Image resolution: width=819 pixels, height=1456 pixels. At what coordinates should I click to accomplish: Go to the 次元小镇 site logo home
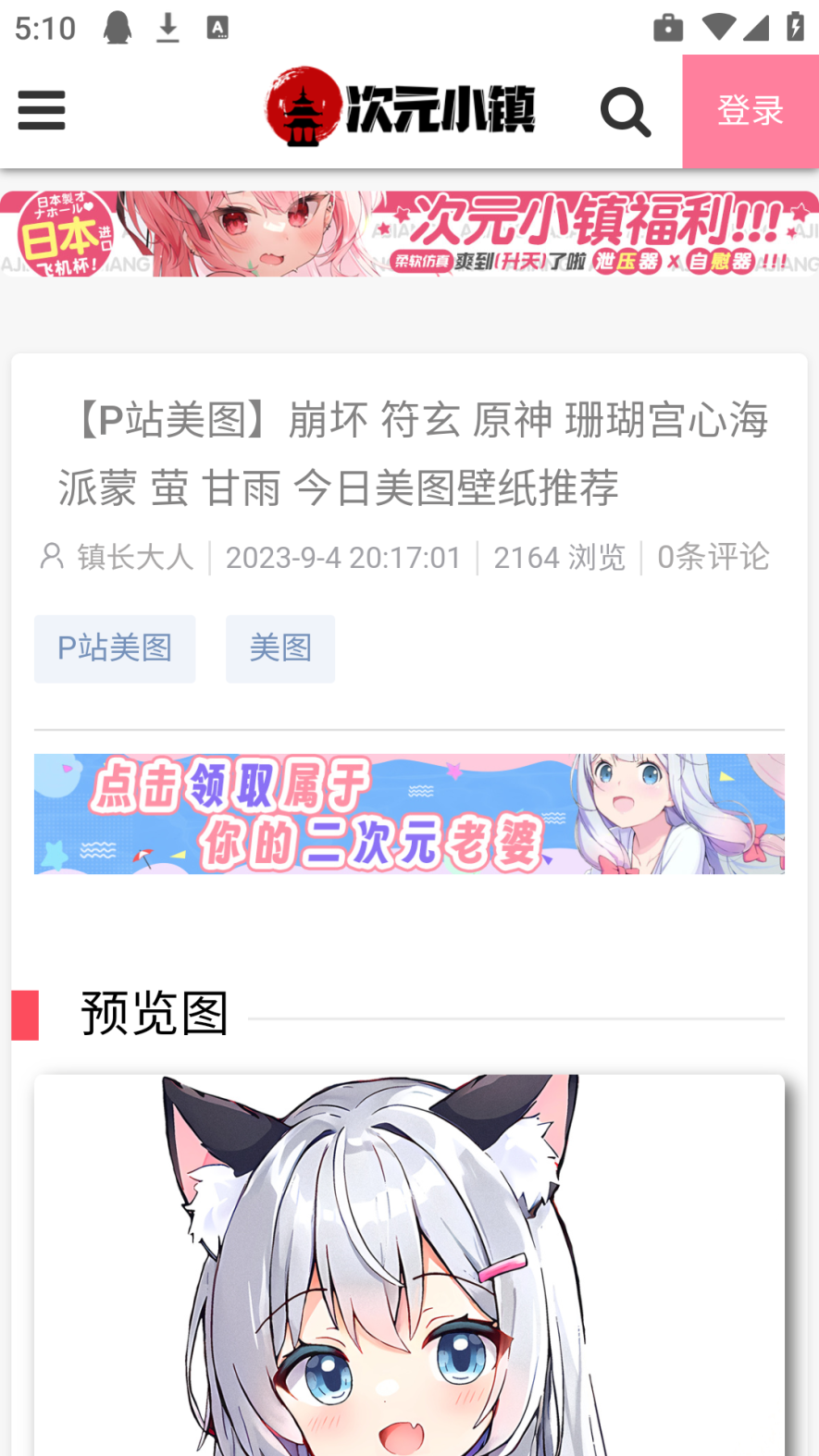coord(401,108)
